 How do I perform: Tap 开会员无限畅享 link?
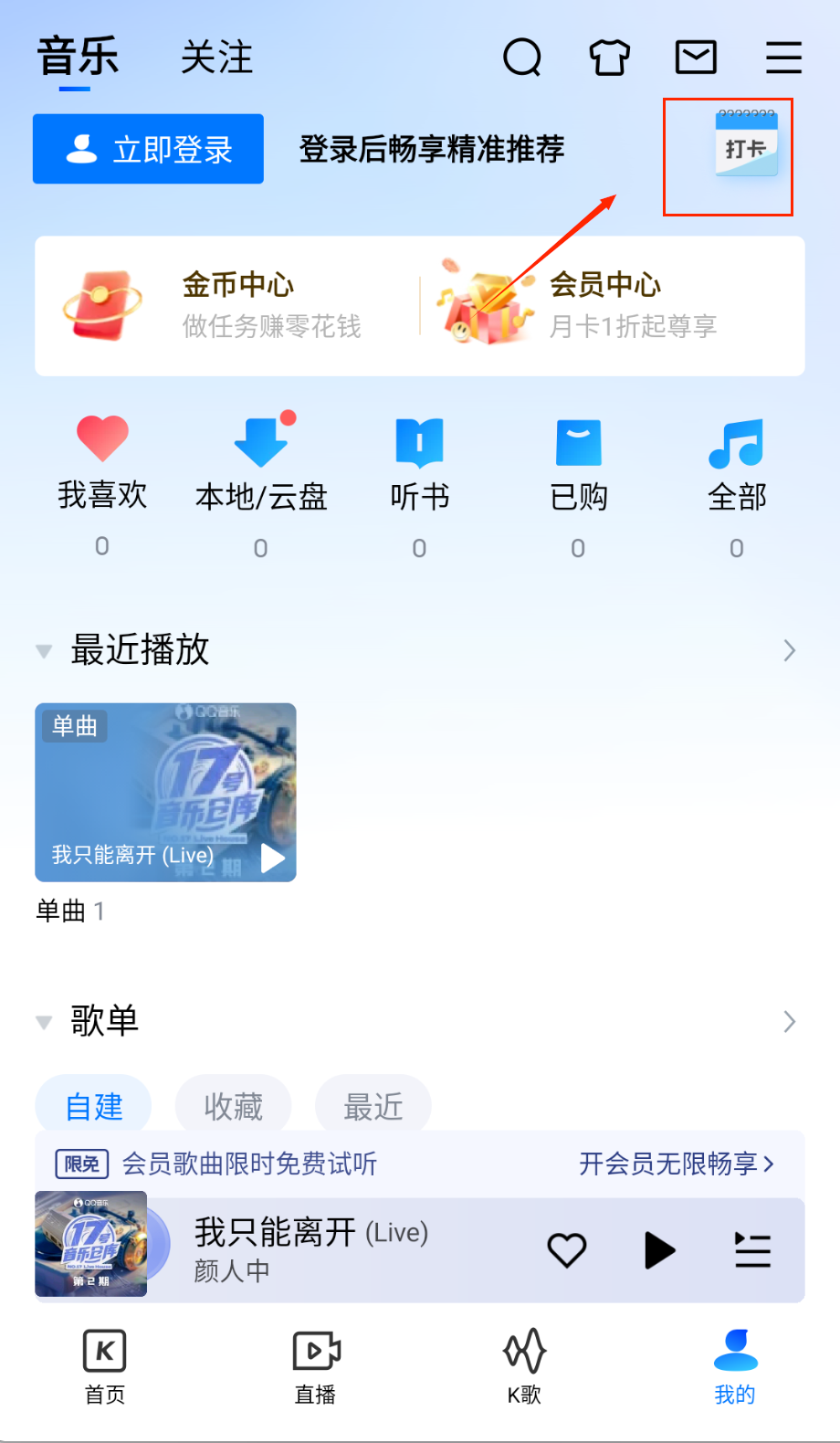(x=676, y=1164)
